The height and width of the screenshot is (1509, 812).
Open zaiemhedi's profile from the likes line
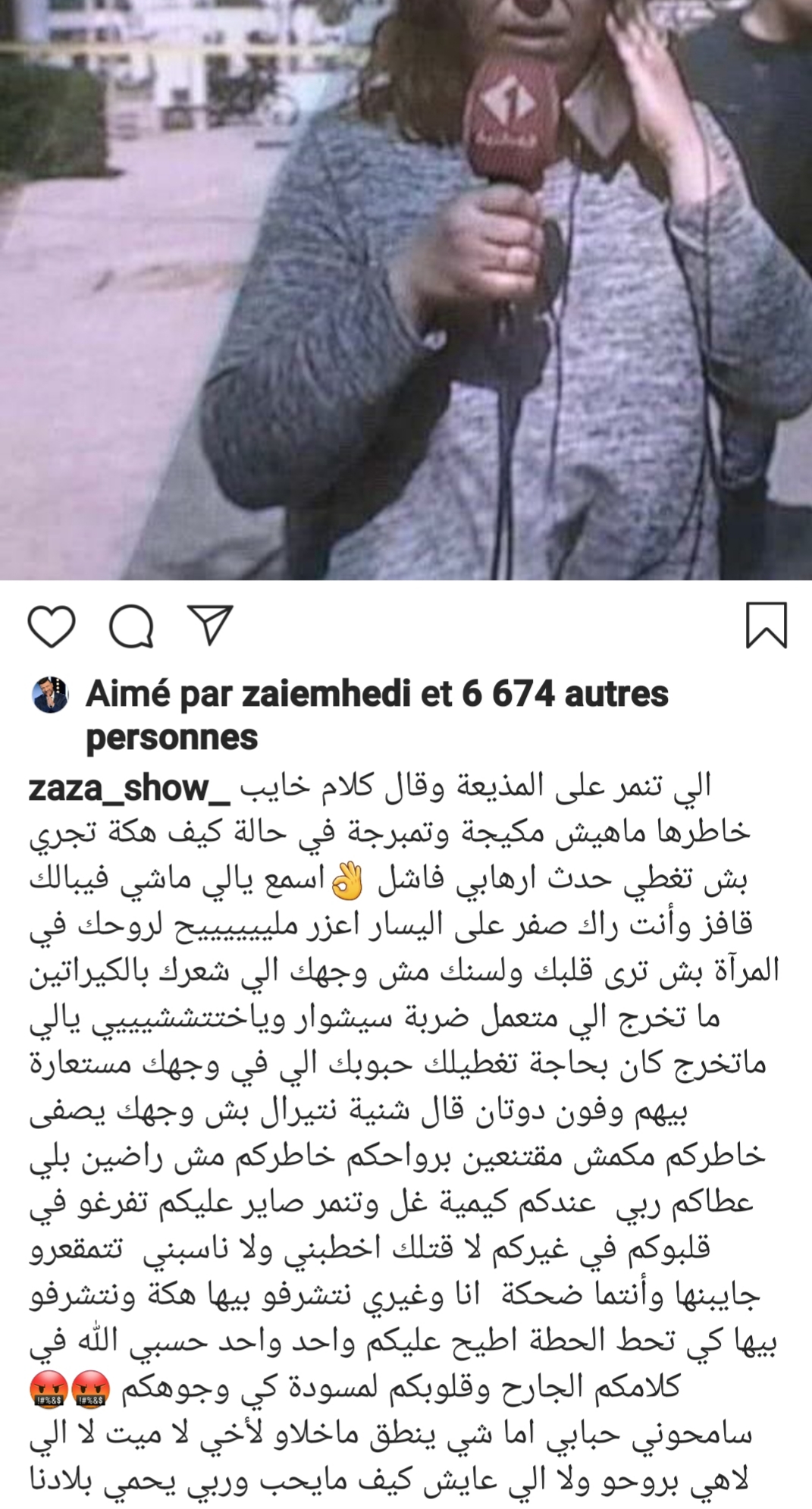pyautogui.click(x=325, y=694)
